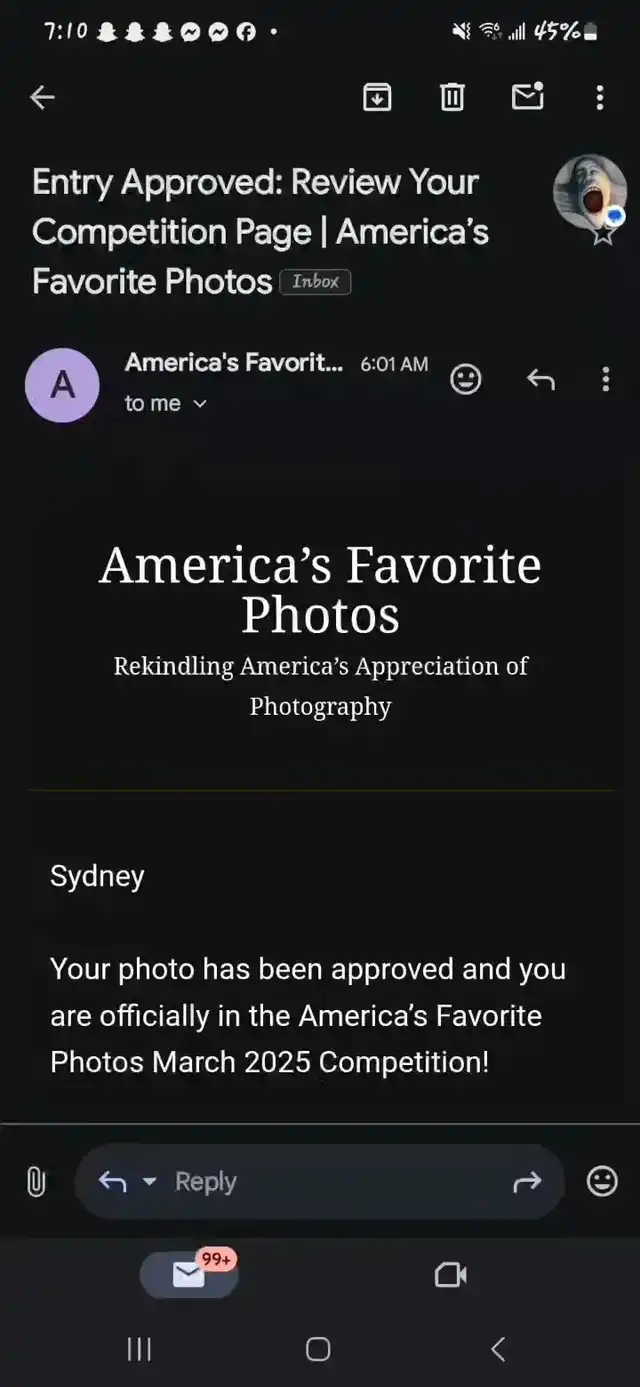Open the message's three-dot options
The width and height of the screenshot is (640, 1387).
pyautogui.click(x=605, y=379)
